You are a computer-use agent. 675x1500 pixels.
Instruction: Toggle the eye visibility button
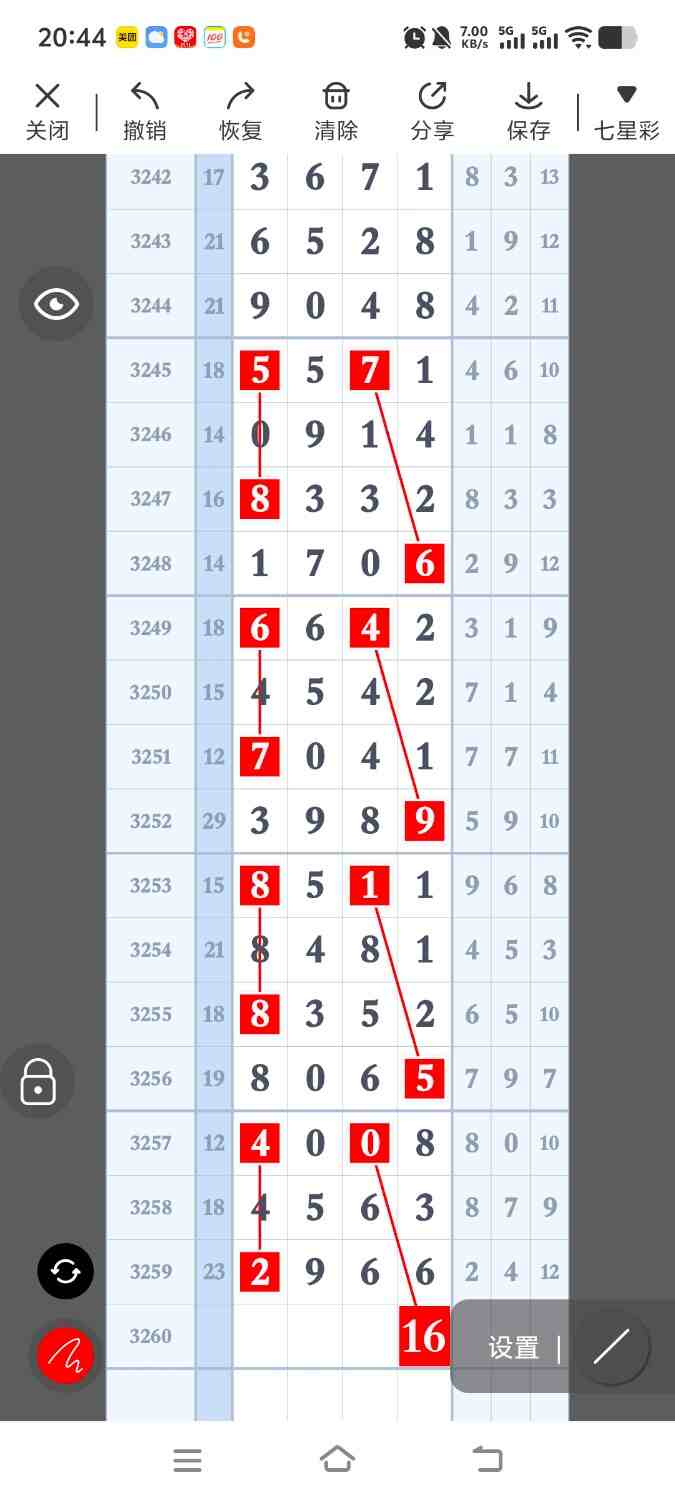coord(56,304)
